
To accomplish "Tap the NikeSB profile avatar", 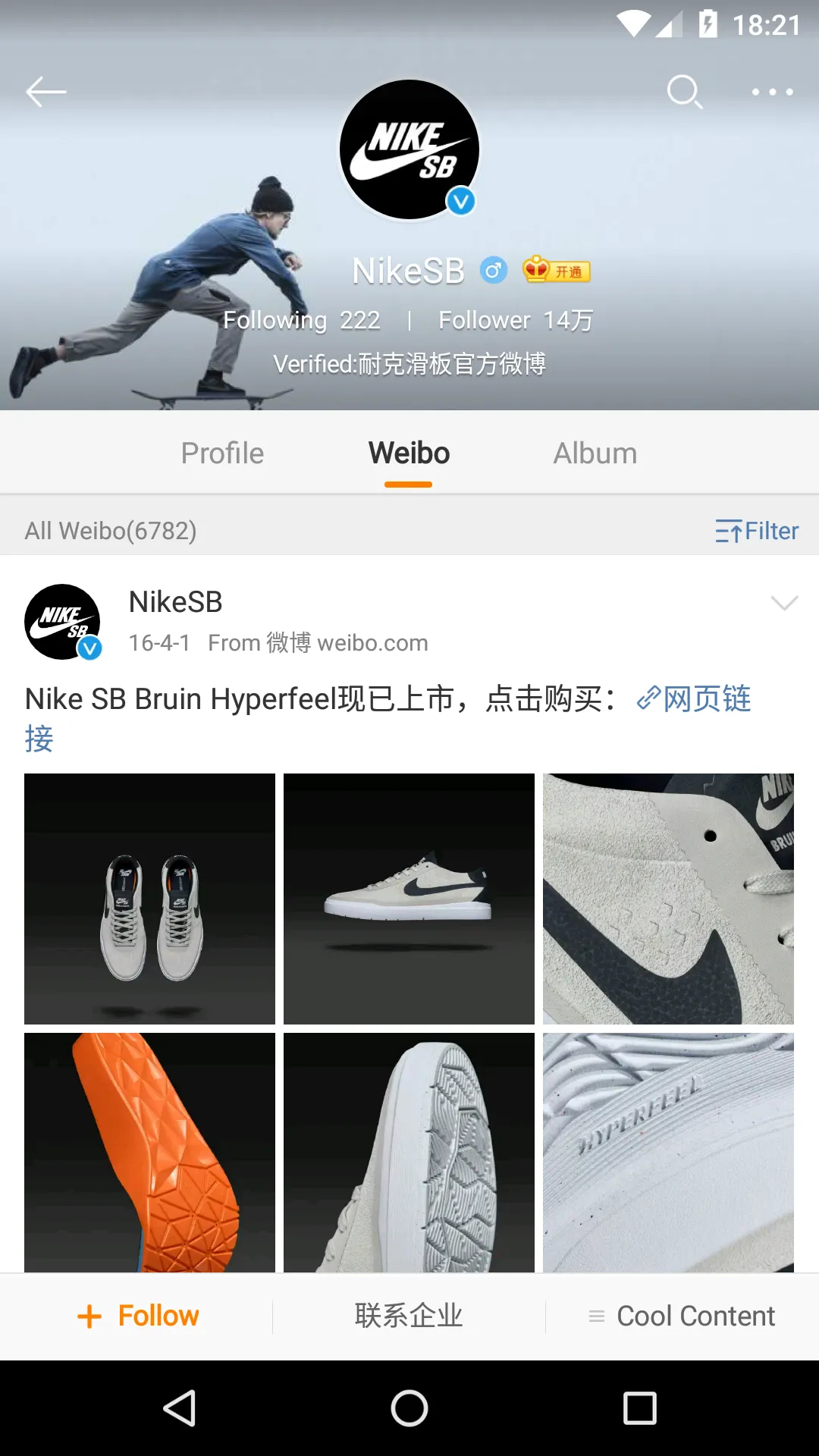I will 409,149.
